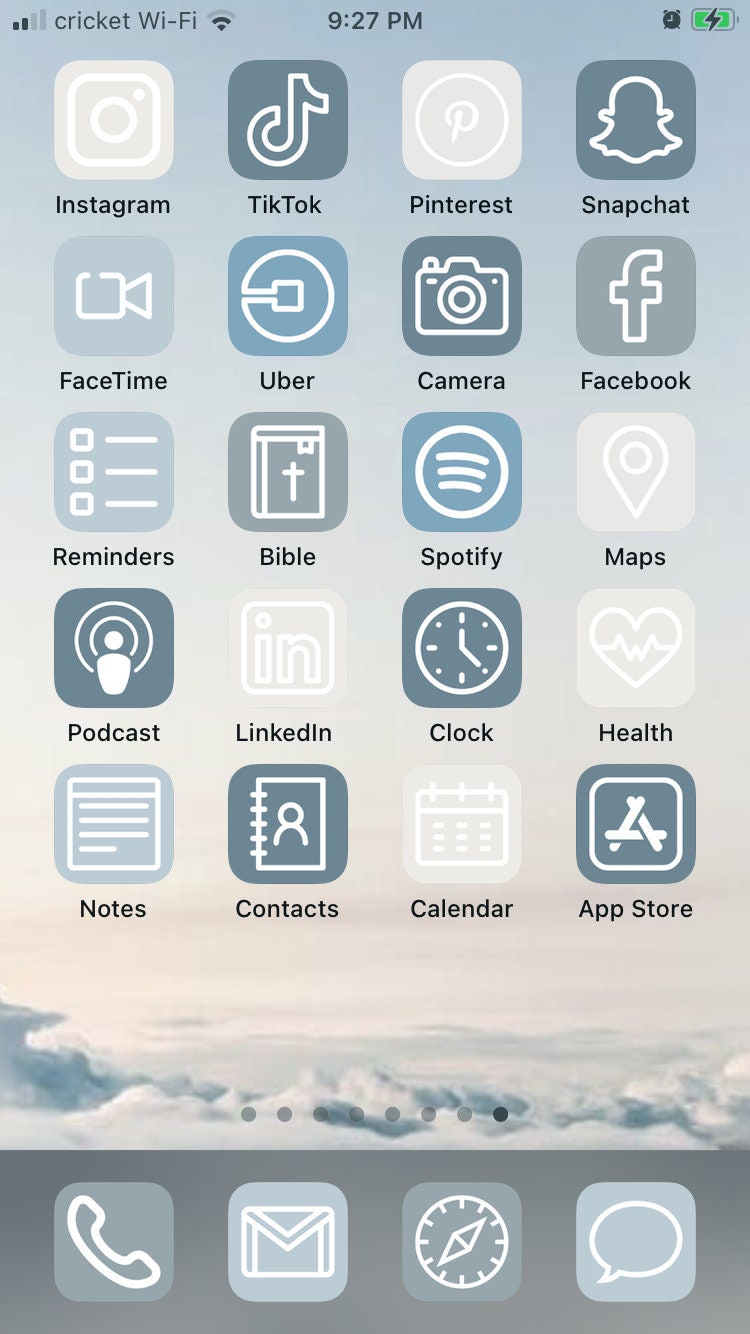Open Pinterest
Viewport: 750px width, 1334px height.
[x=462, y=120]
